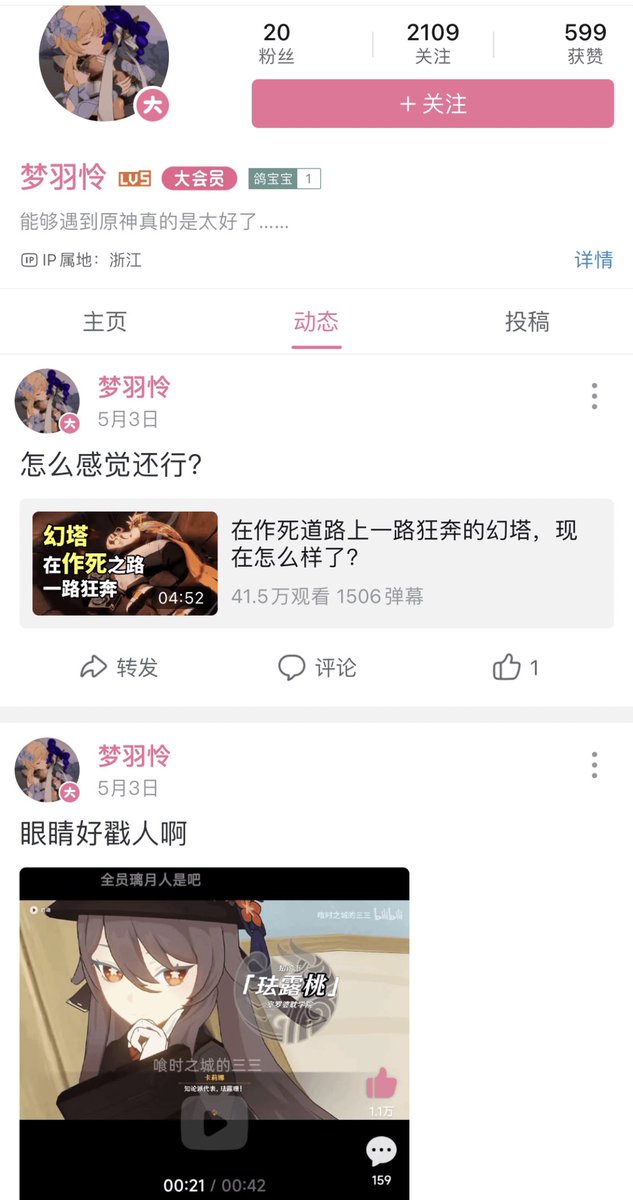
Task: Open overflow menu on 眼睛好戳人啊 post
Action: (x=594, y=765)
